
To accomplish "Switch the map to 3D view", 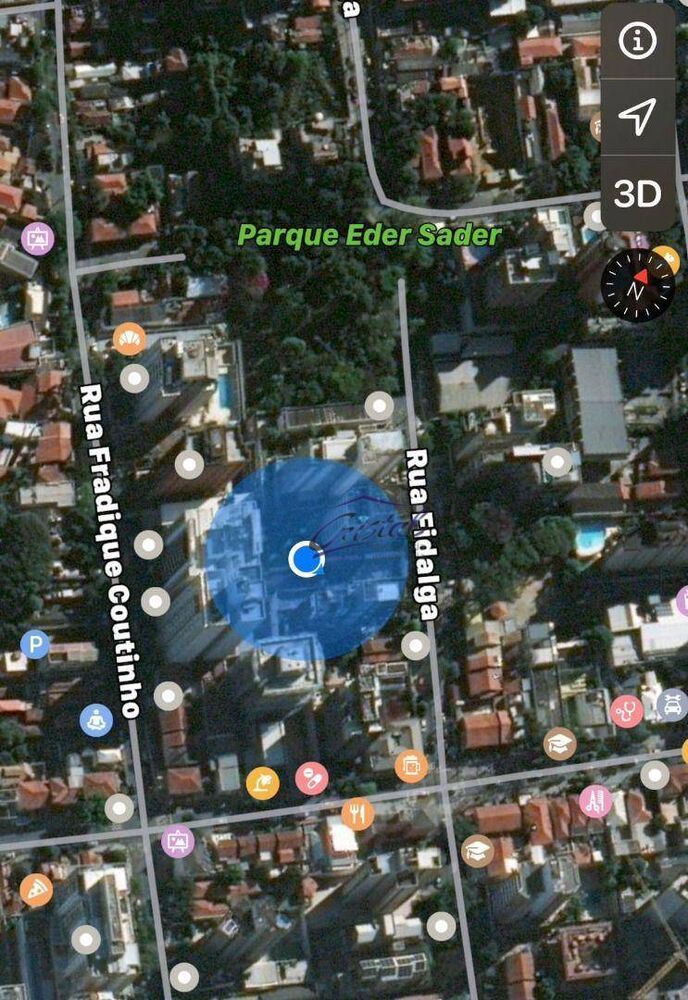I will click(x=637, y=193).
